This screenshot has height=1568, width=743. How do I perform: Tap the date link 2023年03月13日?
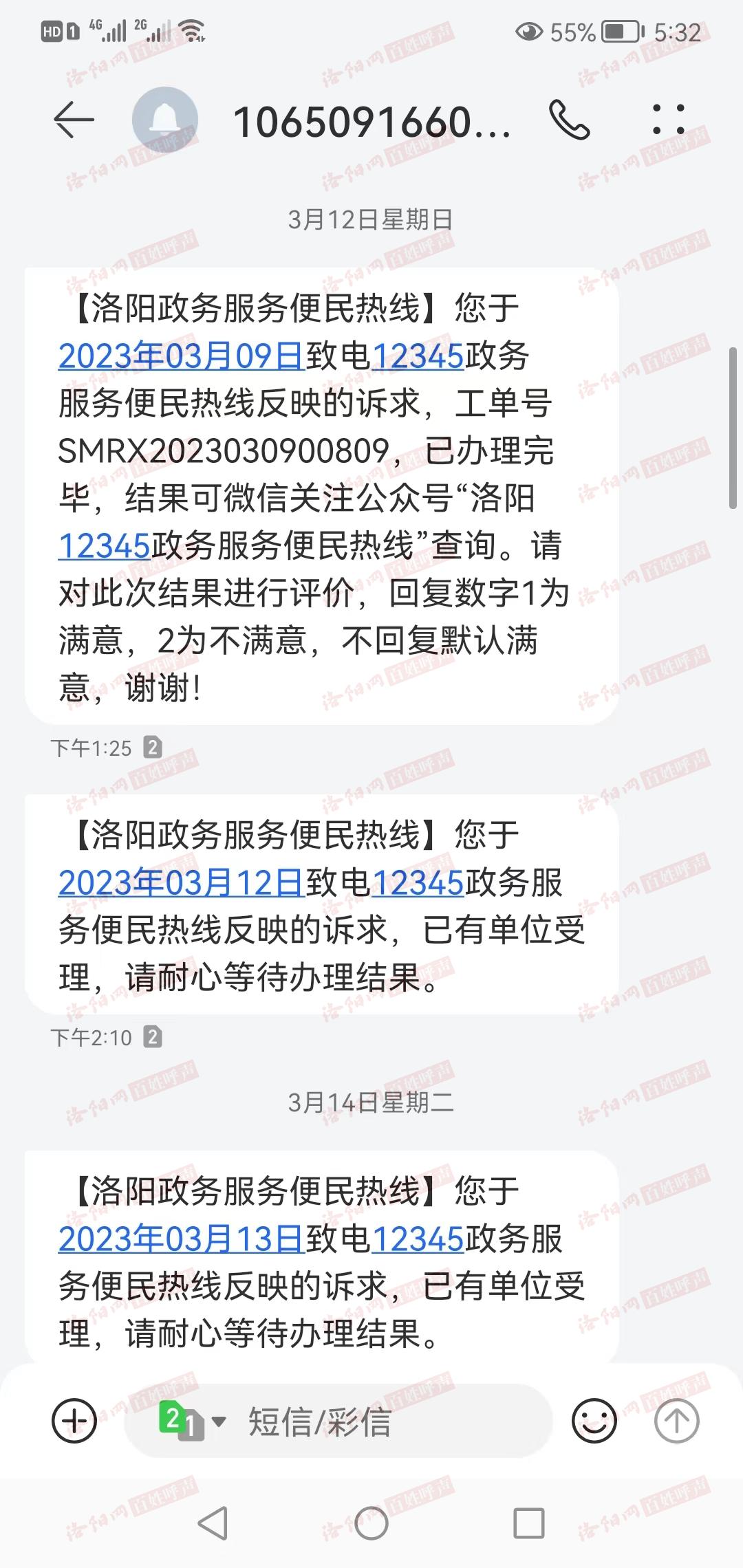(x=181, y=1239)
